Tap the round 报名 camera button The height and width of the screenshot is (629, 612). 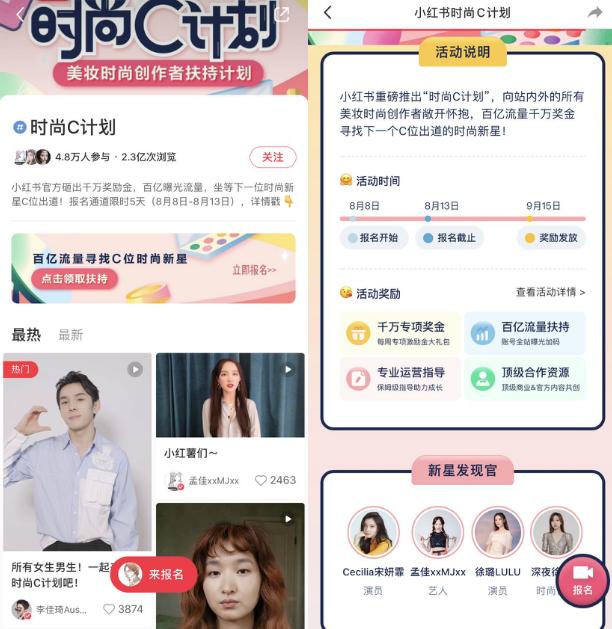[x=582, y=578]
